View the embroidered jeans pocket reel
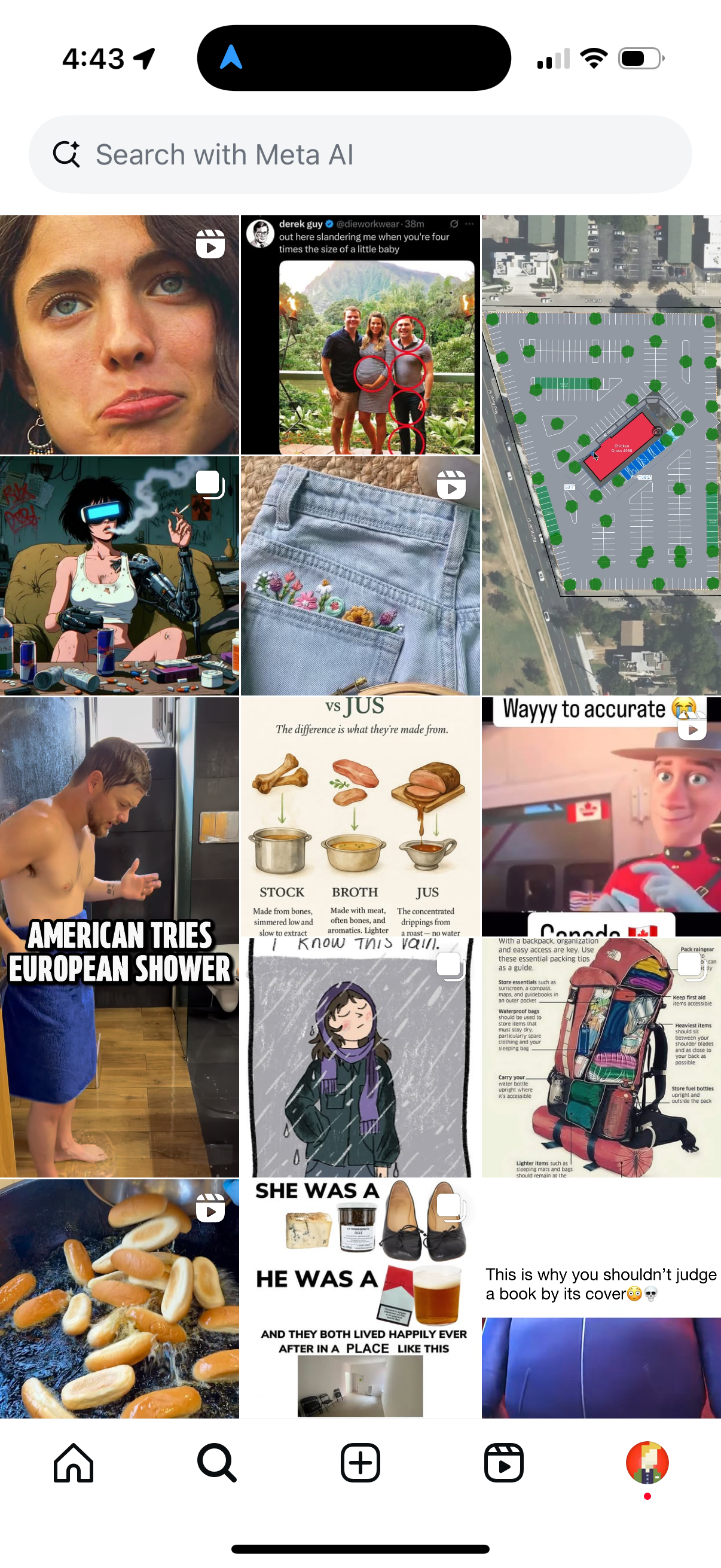This screenshot has height=1568, width=721. [360, 576]
